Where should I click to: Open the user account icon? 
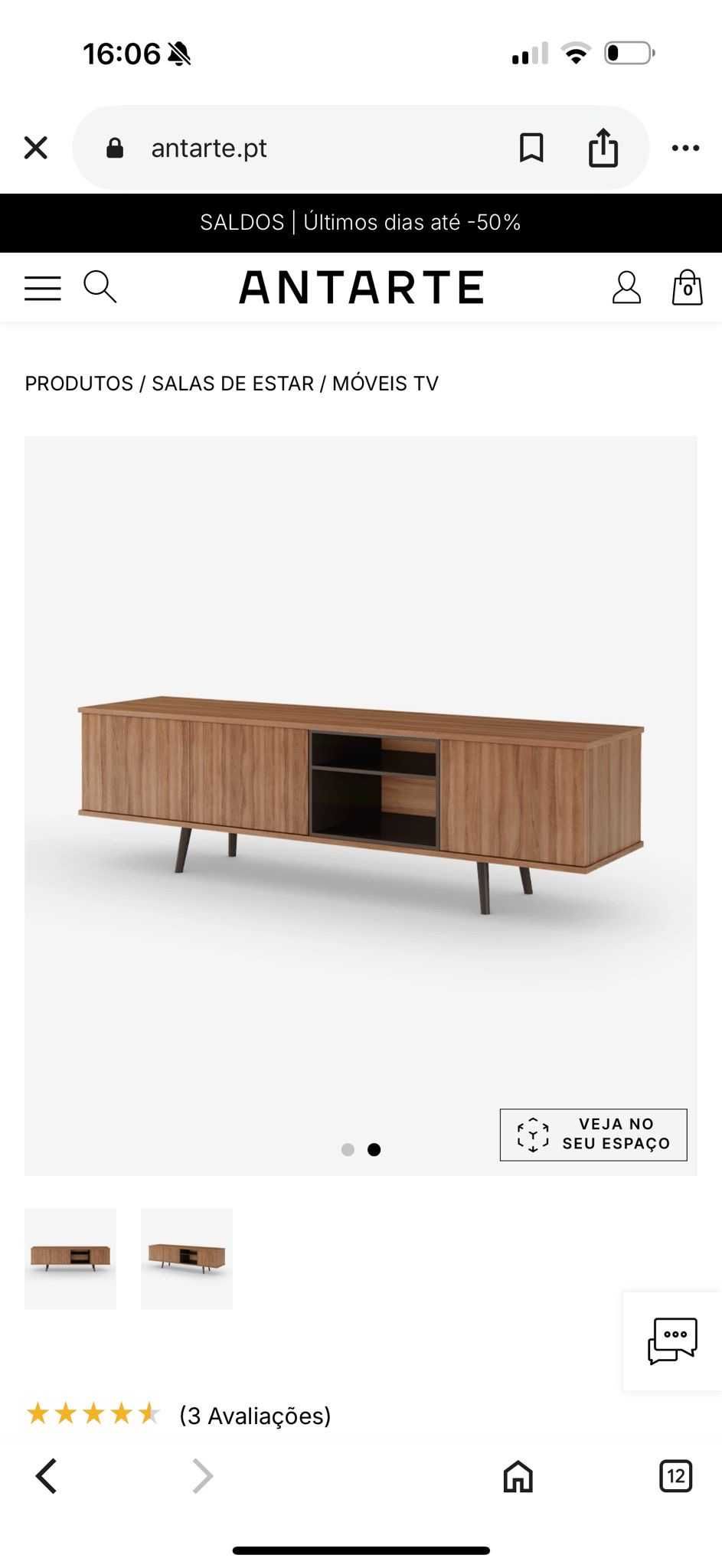(x=626, y=288)
